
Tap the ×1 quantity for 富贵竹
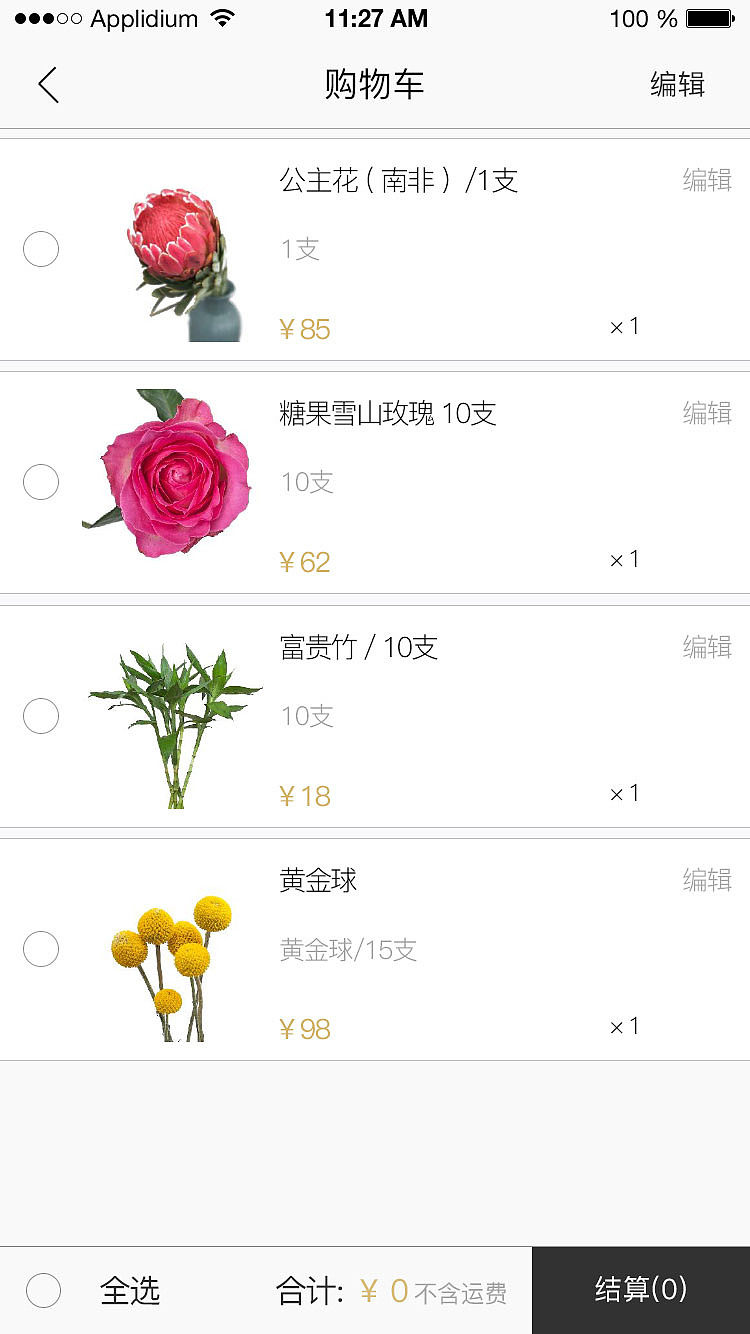click(x=624, y=793)
